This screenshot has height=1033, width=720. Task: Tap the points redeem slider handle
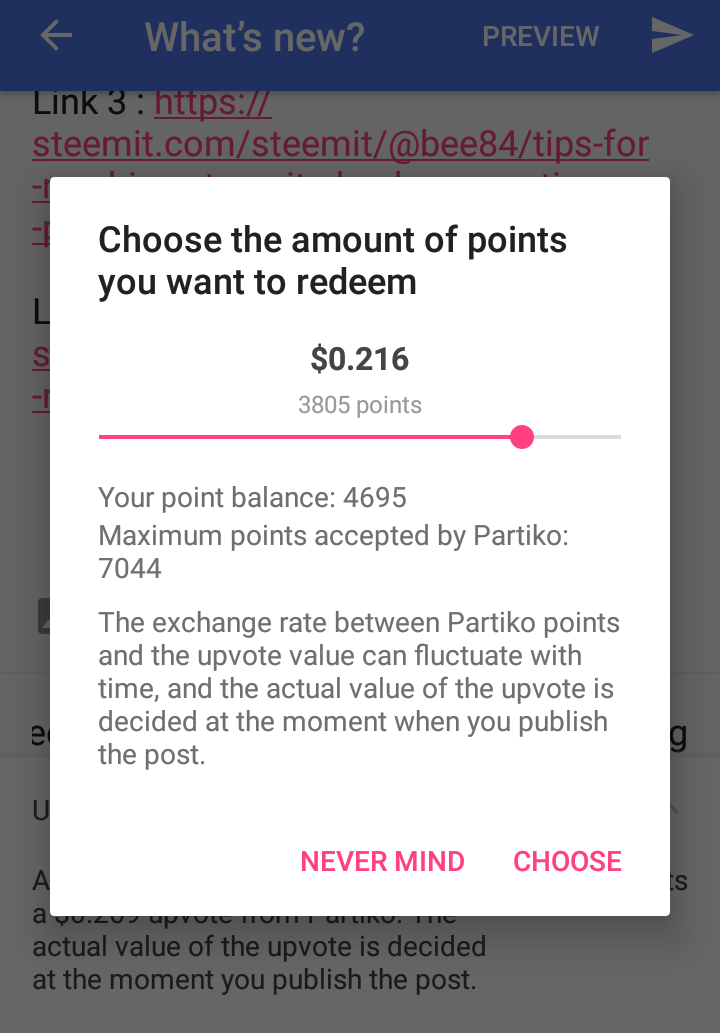click(x=521, y=437)
